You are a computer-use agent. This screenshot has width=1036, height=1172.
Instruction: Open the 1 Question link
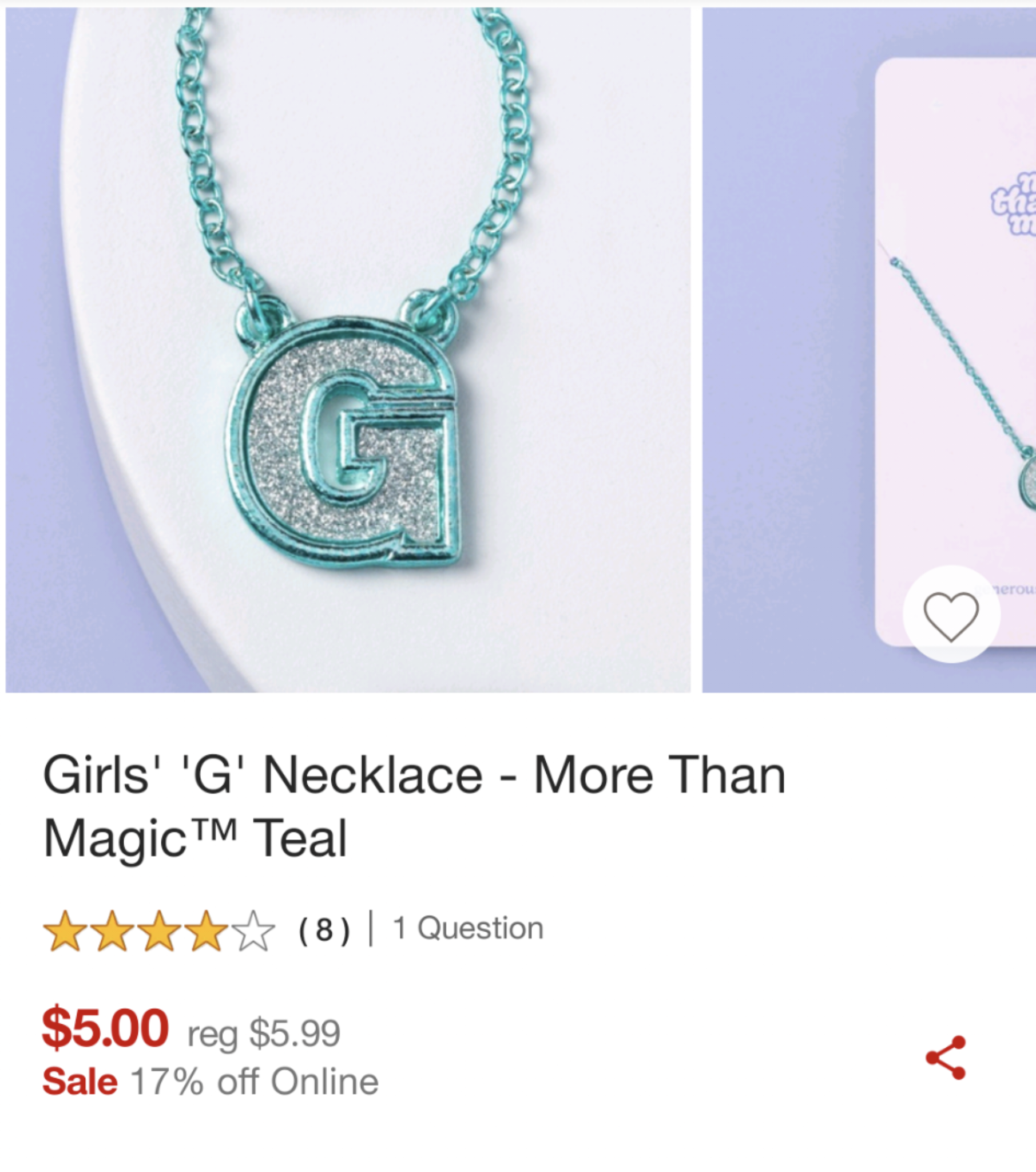point(468,928)
